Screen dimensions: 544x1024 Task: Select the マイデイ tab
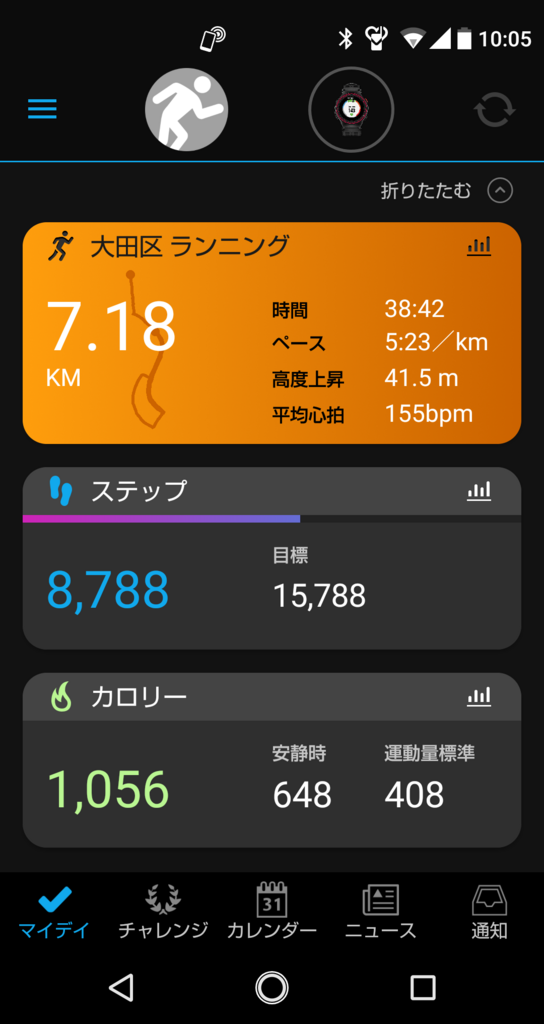pos(54,912)
